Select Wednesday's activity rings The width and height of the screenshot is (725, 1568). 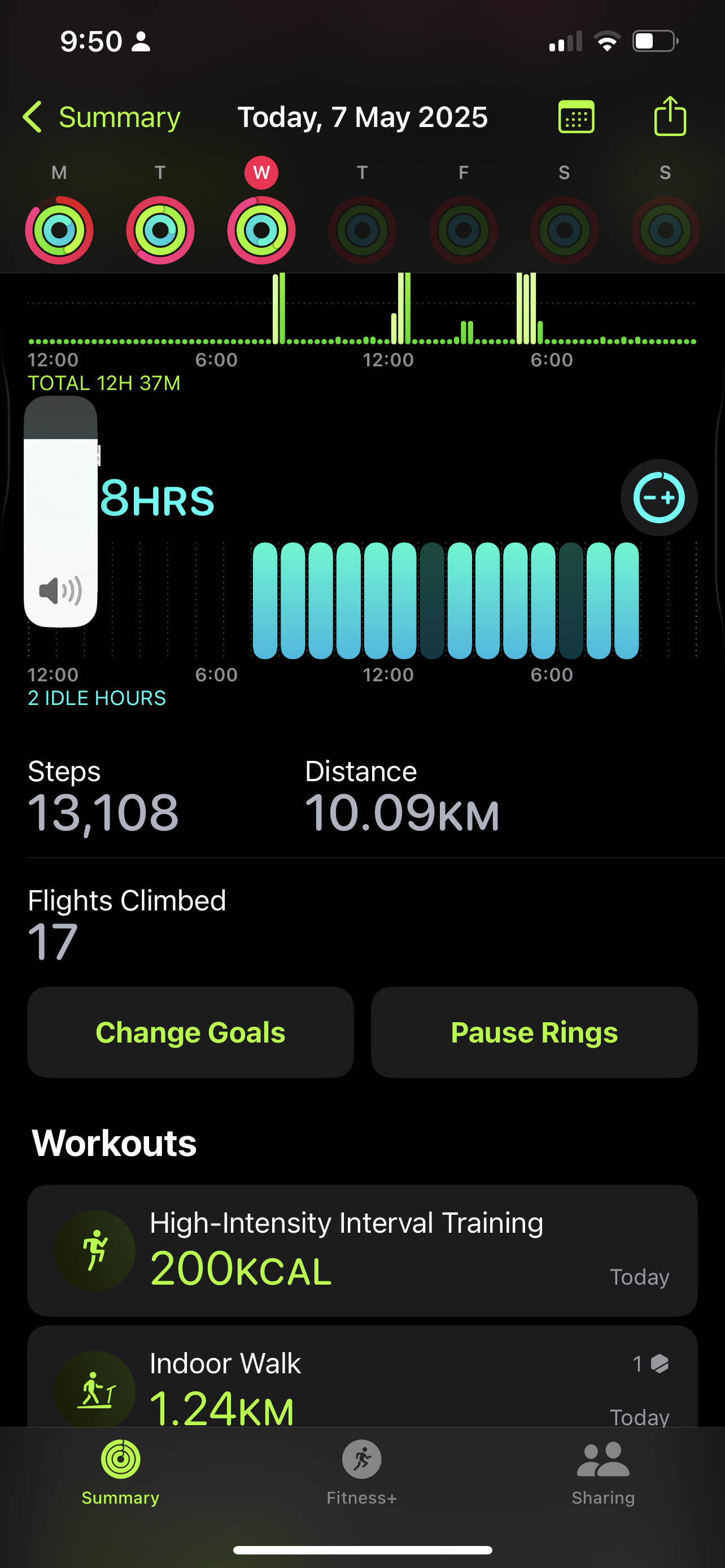click(x=261, y=230)
